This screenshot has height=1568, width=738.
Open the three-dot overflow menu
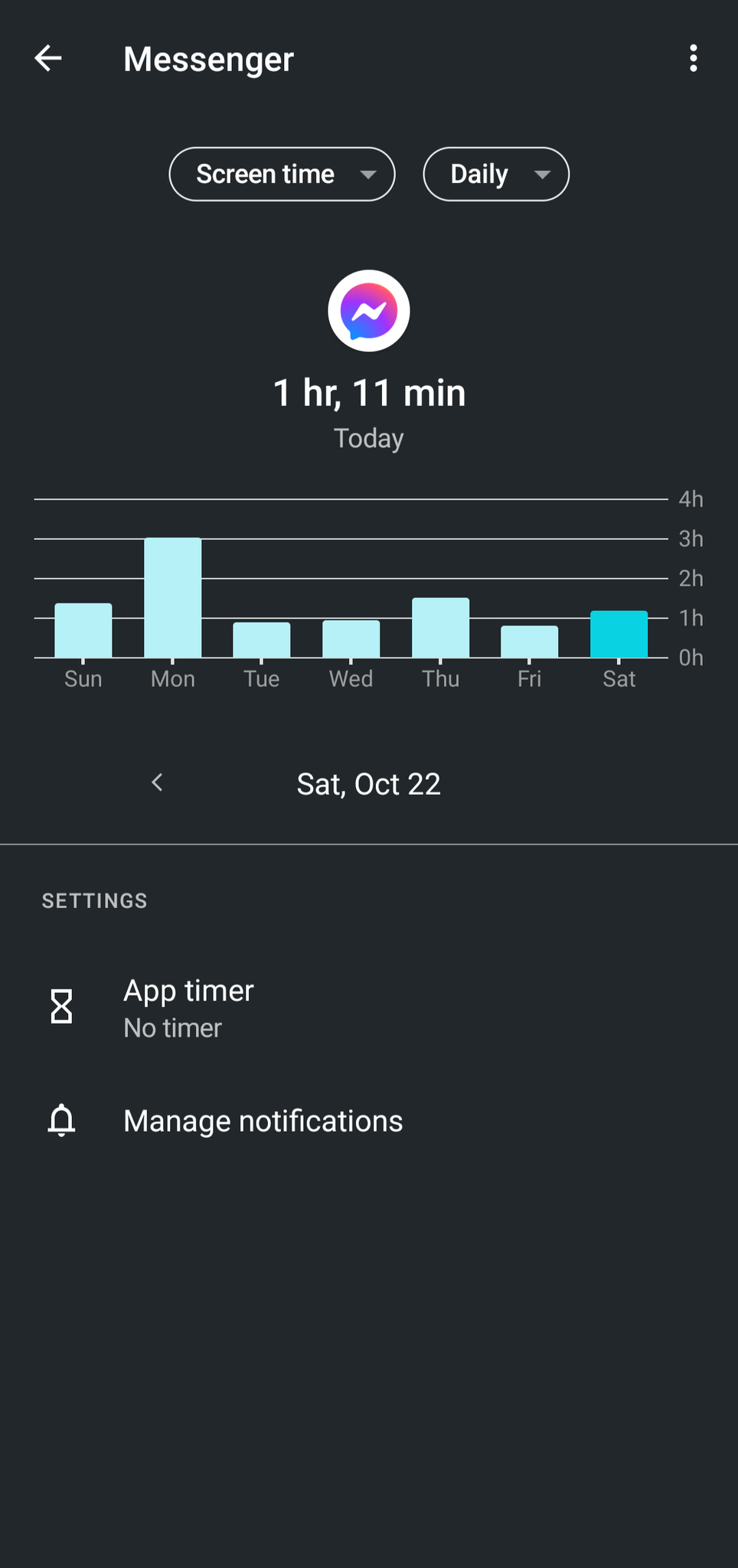[693, 58]
